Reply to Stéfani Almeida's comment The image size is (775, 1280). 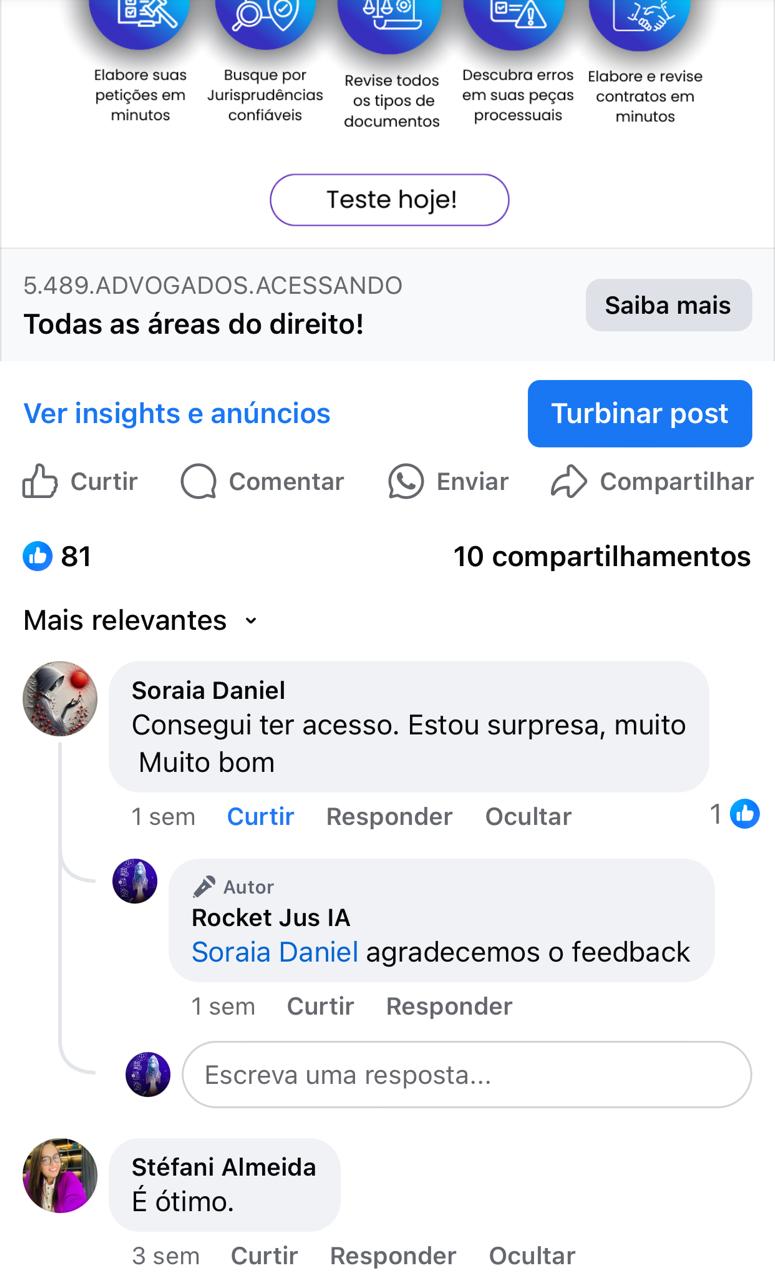click(393, 1256)
